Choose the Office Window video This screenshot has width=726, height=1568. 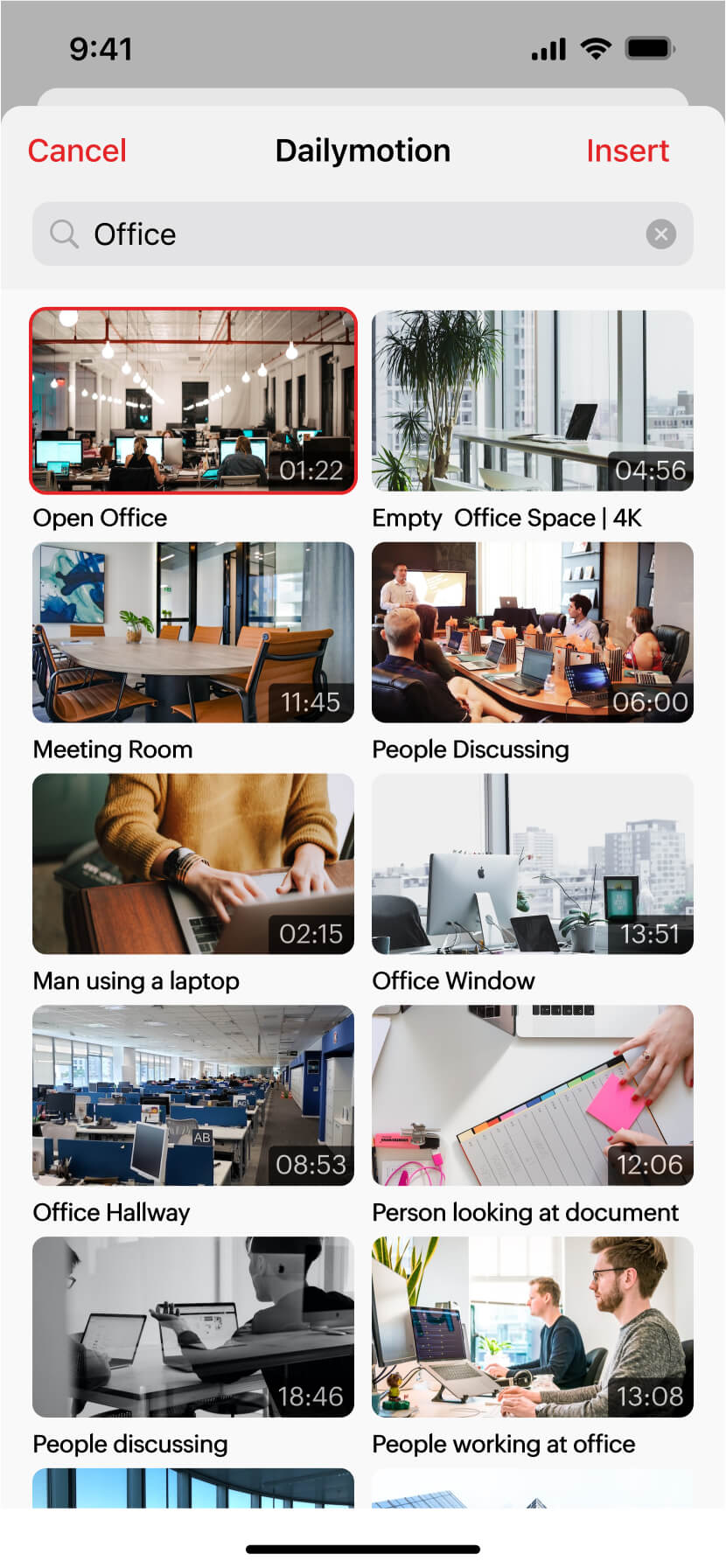(x=533, y=864)
